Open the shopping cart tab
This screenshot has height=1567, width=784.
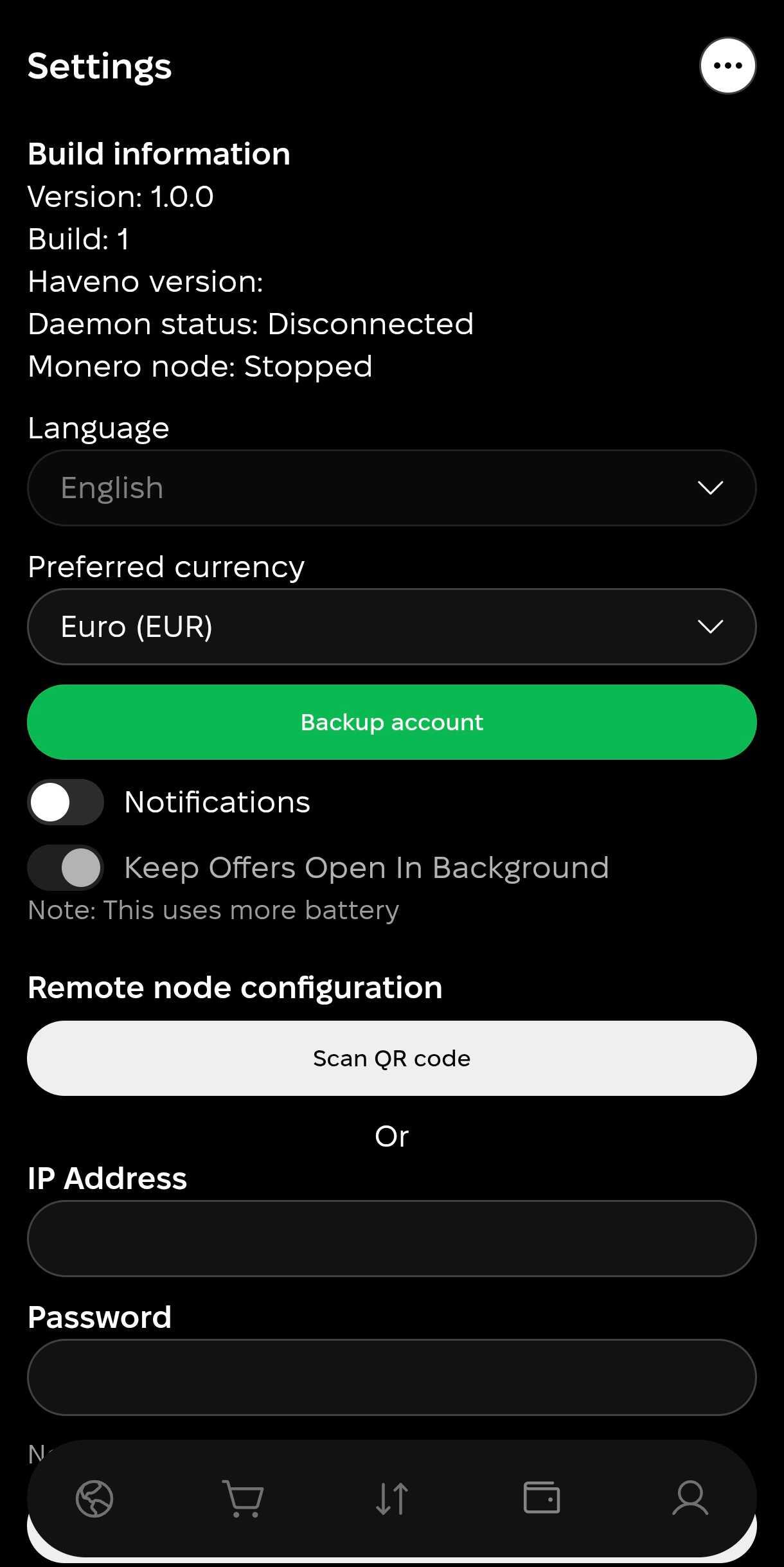click(243, 1499)
